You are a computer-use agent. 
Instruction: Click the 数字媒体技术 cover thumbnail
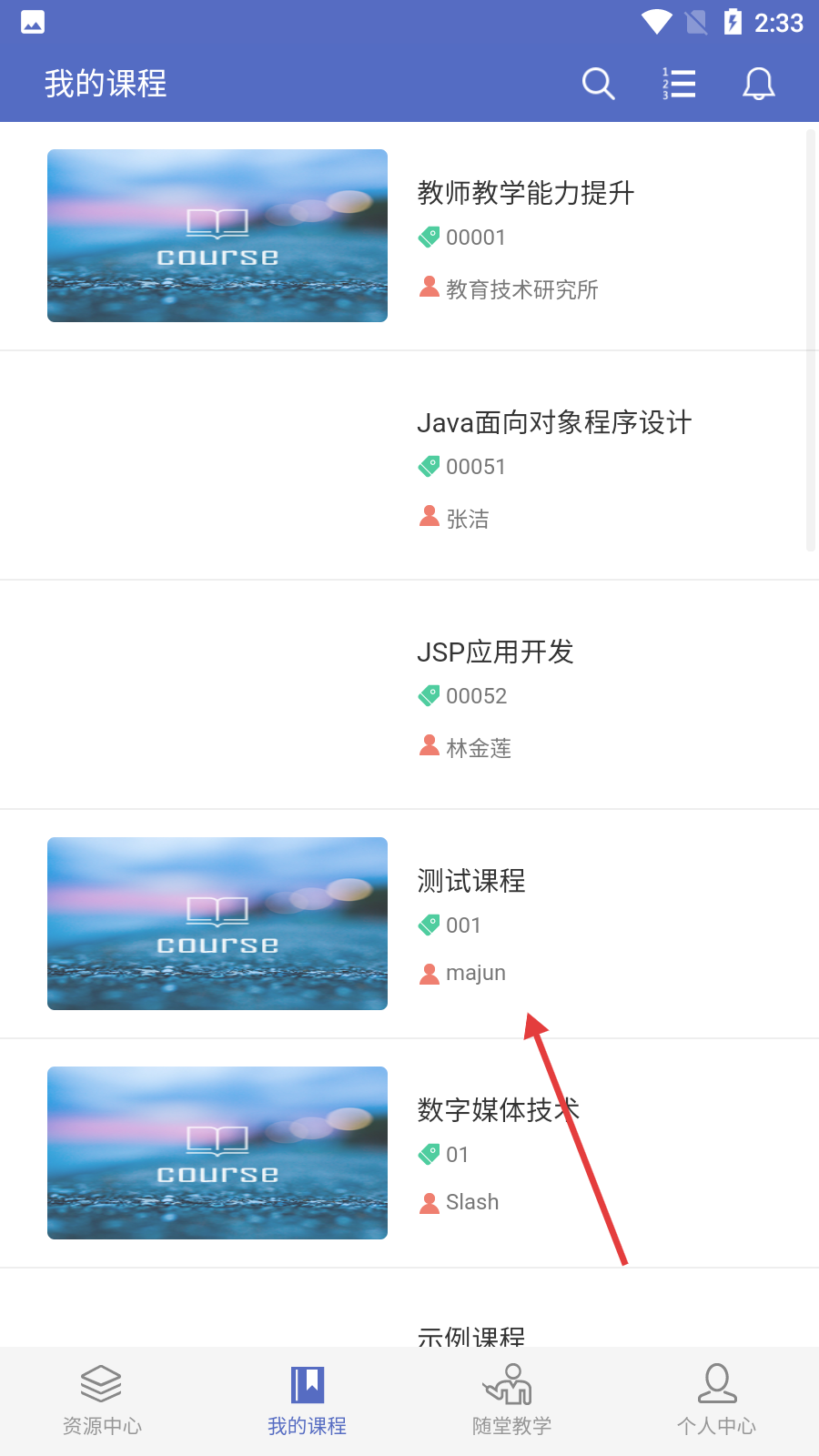(x=217, y=1152)
